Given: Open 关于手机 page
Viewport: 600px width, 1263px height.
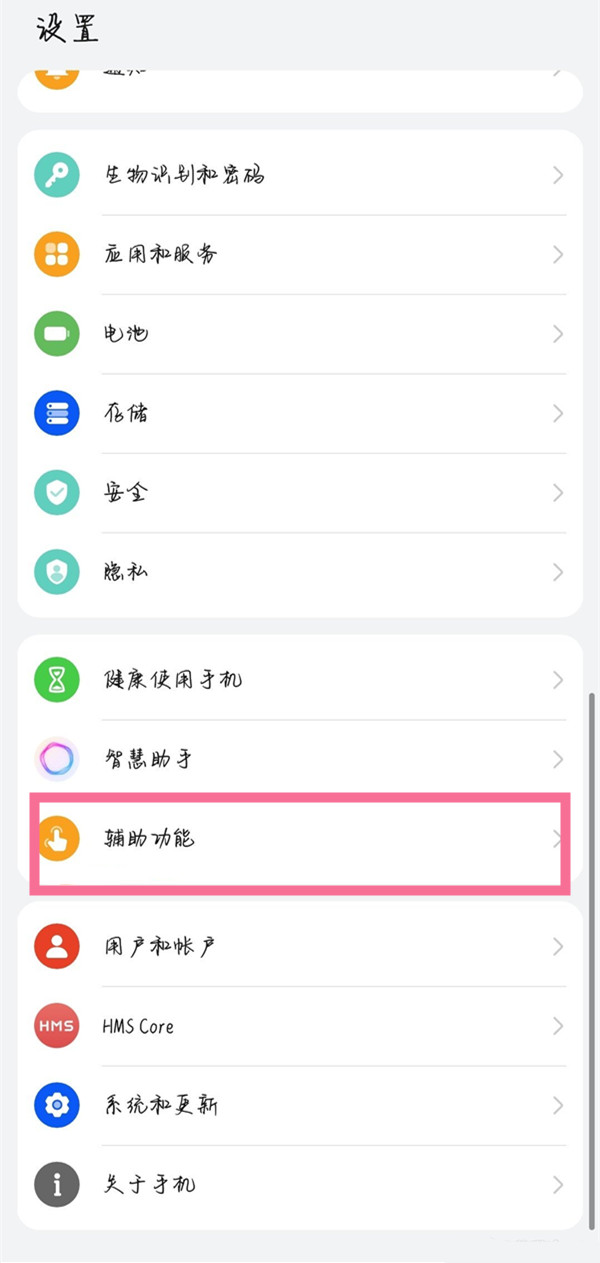Looking at the screenshot, I should [300, 1185].
